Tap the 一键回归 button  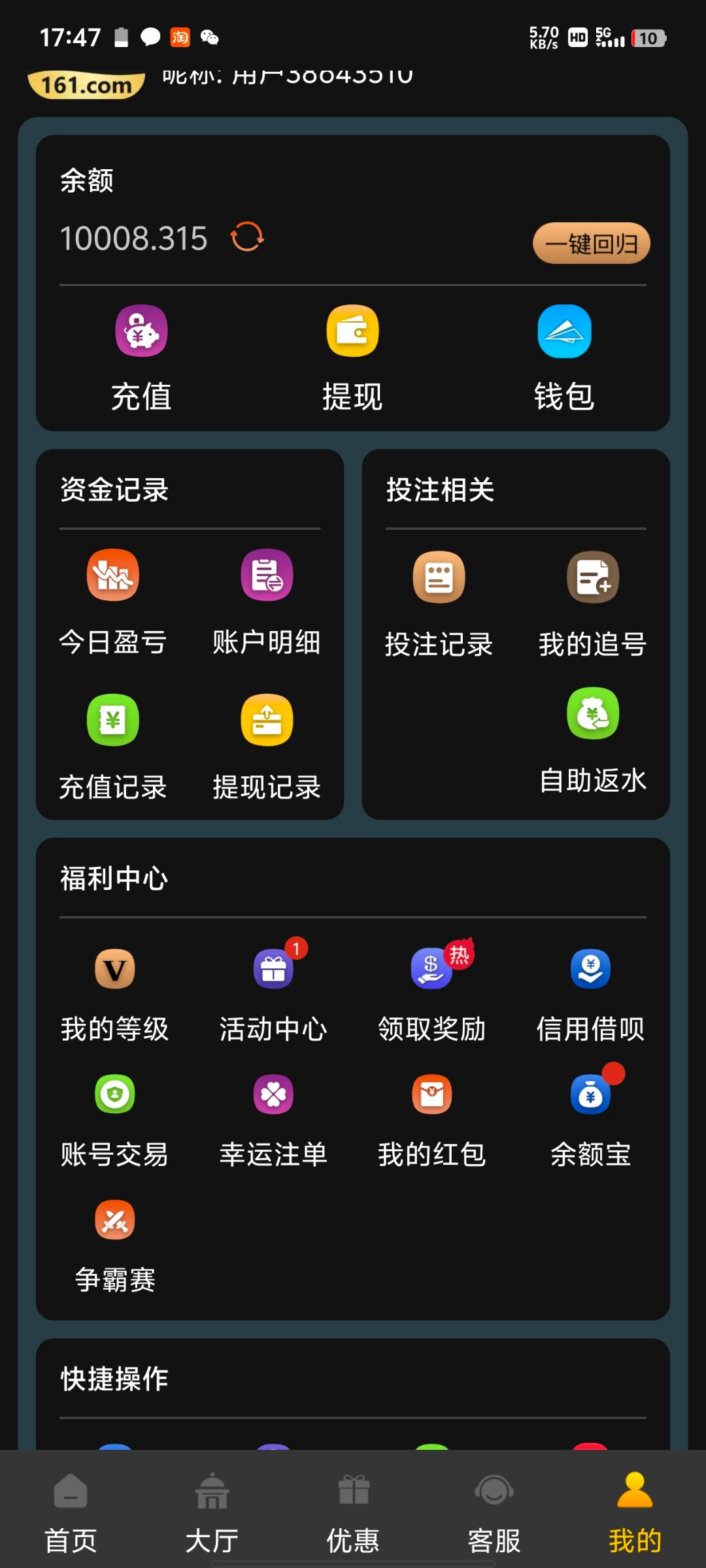591,244
